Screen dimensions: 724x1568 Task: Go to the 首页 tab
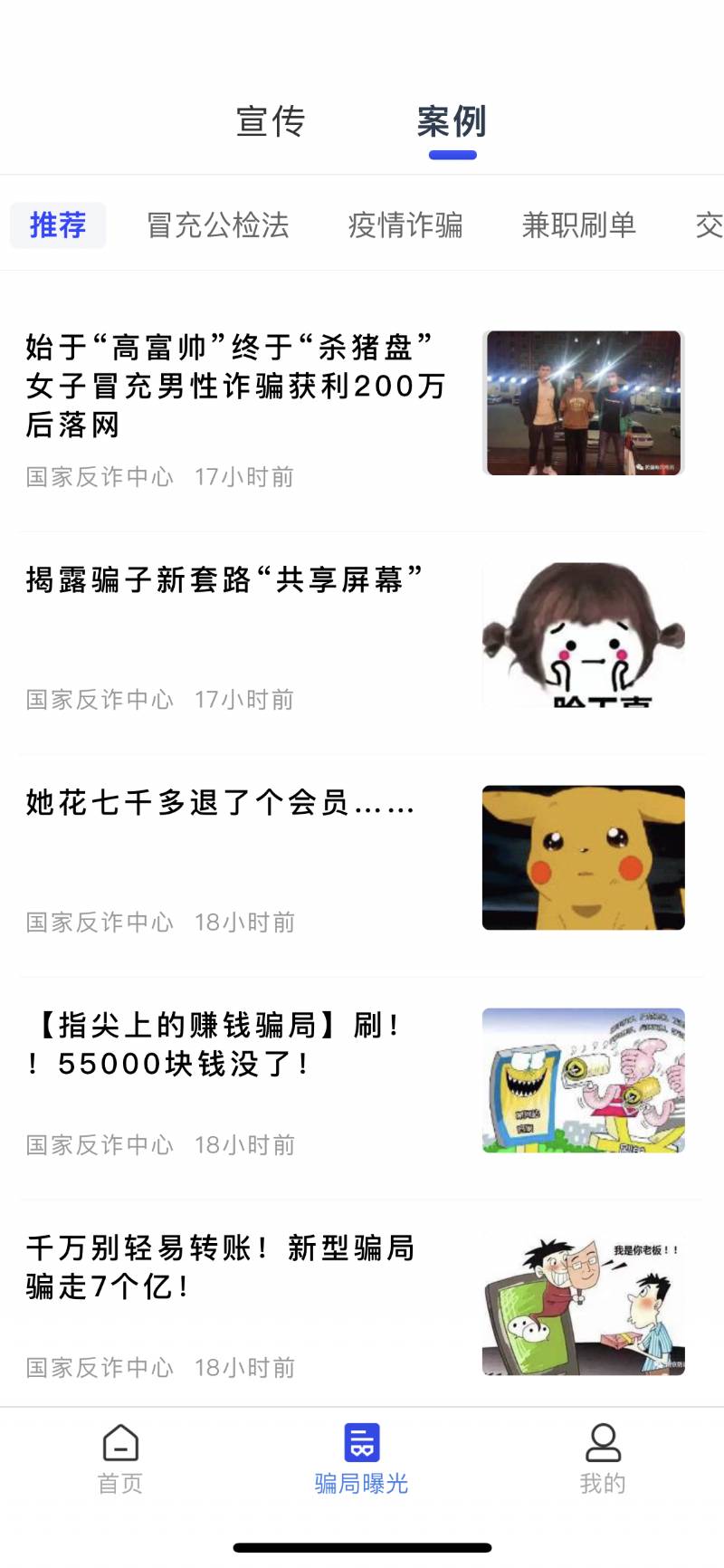coord(120,1459)
